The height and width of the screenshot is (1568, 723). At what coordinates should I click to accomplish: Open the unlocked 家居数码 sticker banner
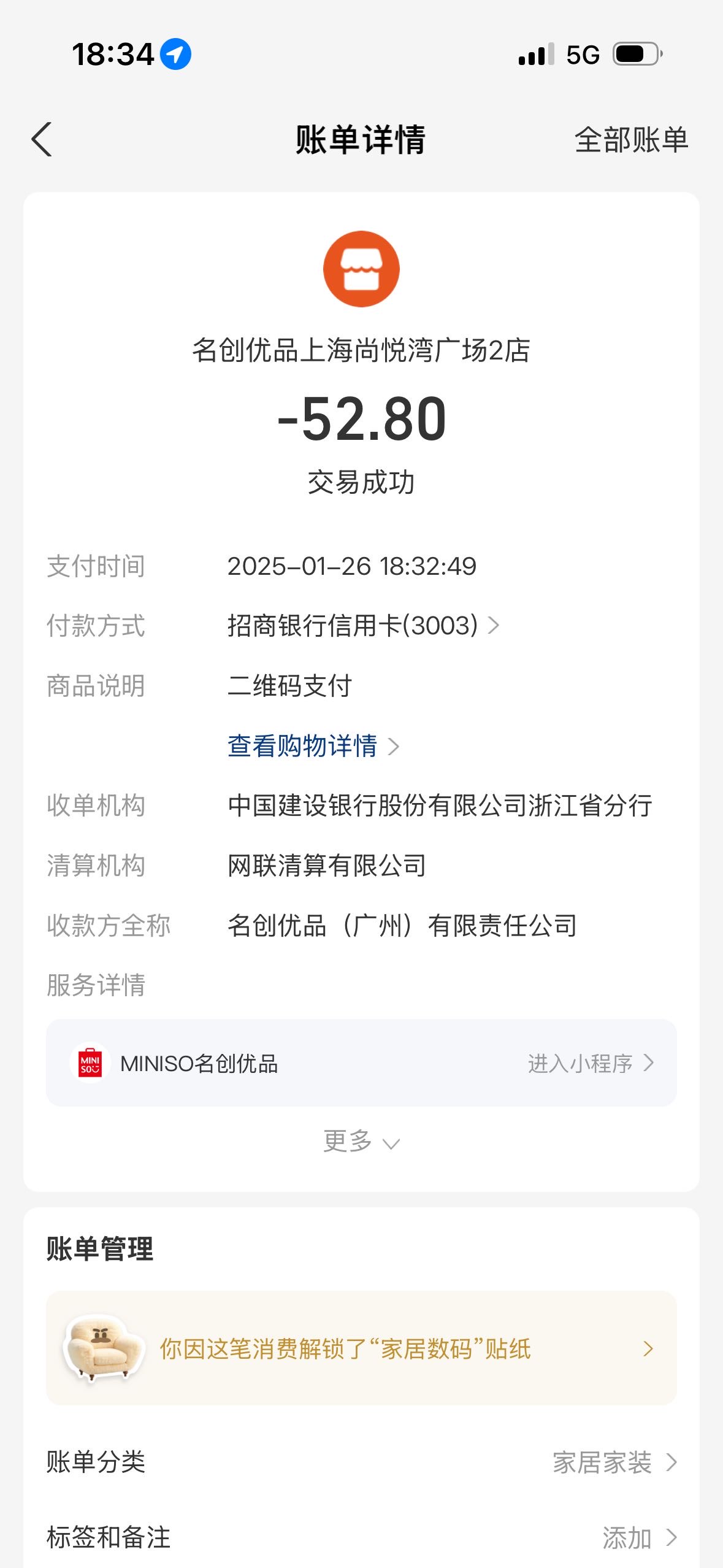click(361, 1348)
